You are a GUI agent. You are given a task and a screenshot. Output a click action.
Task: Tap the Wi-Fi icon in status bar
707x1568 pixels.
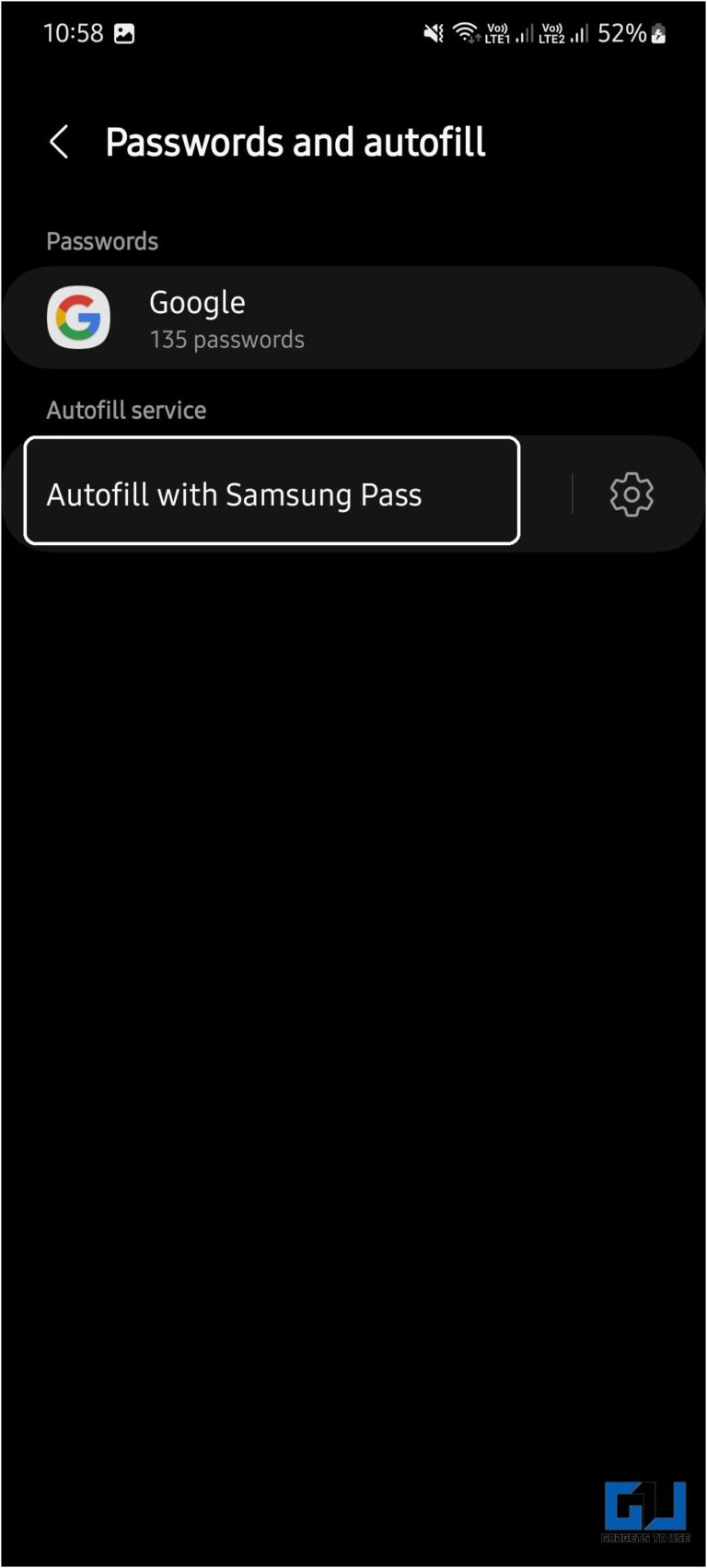465,33
